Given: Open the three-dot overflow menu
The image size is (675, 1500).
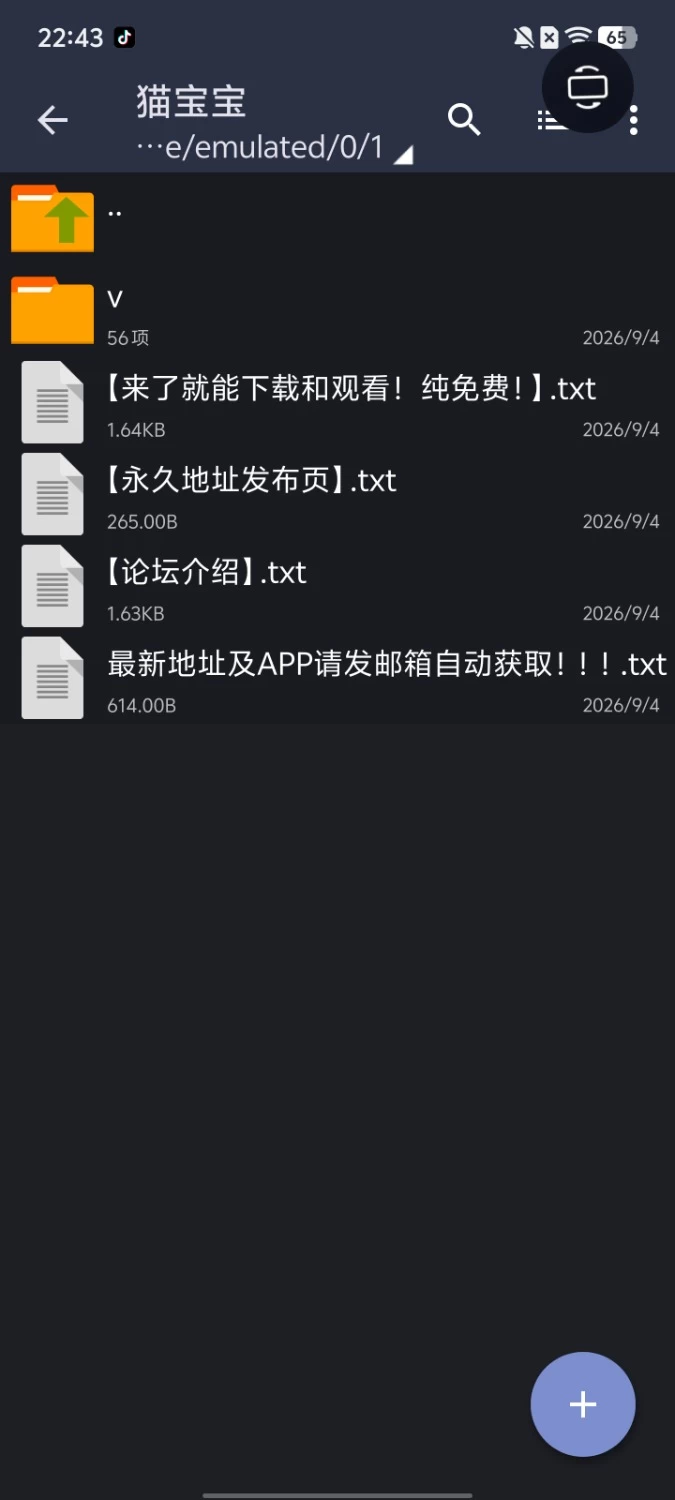Looking at the screenshot, I should click(x=633, y=121).
